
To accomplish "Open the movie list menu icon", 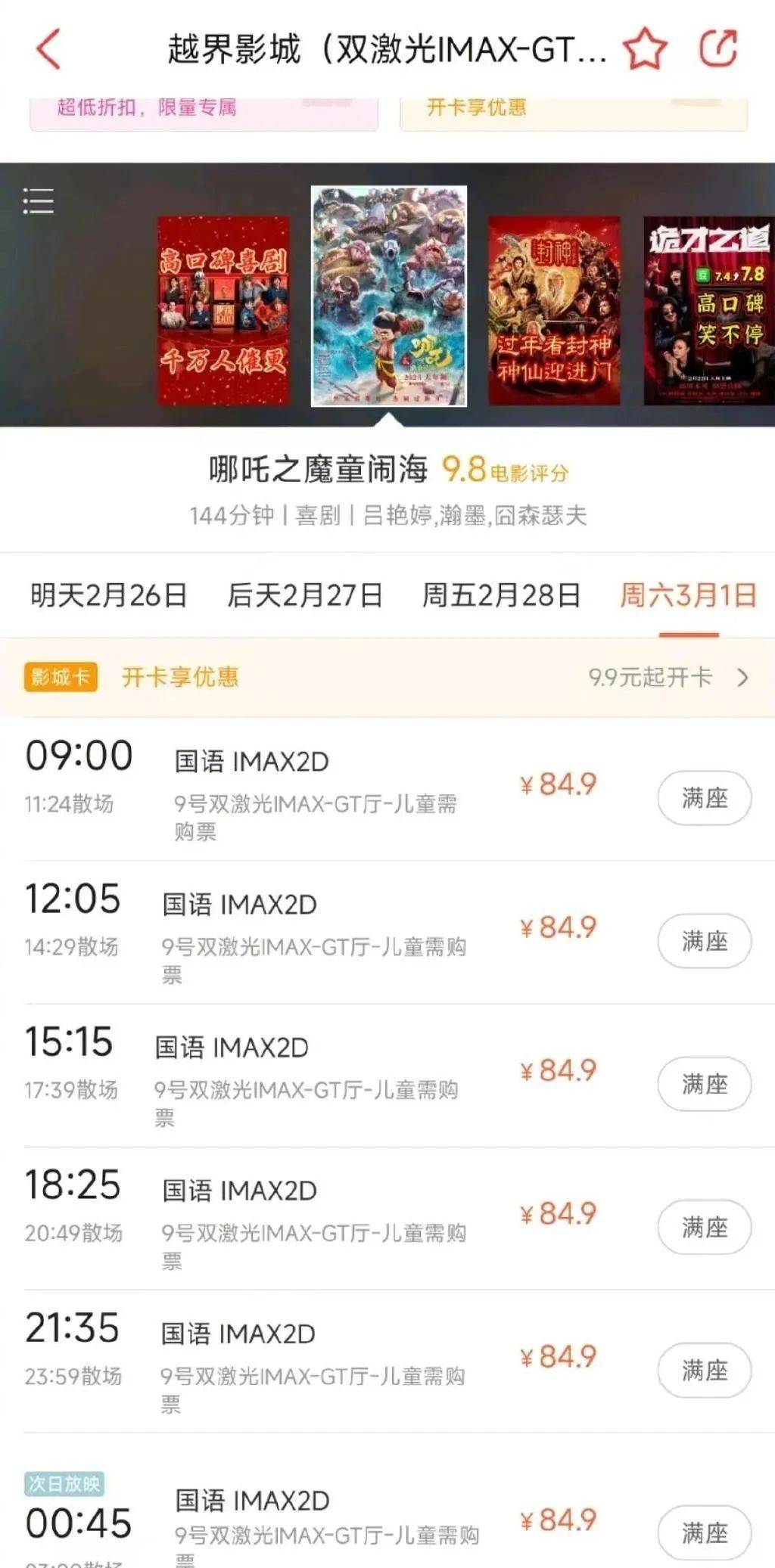I will pos(39,201).
